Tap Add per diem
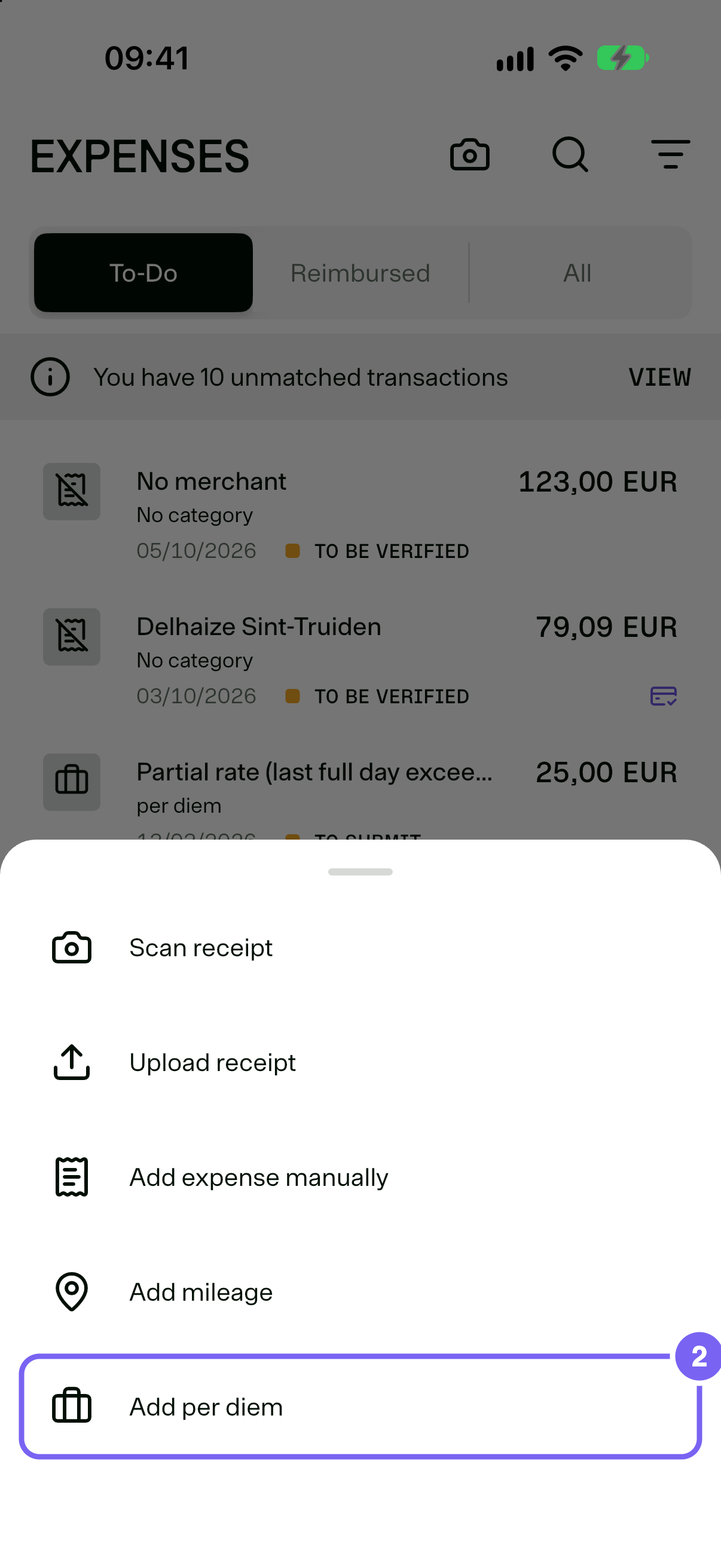The image size is (721, 1568). point(360,1407)
